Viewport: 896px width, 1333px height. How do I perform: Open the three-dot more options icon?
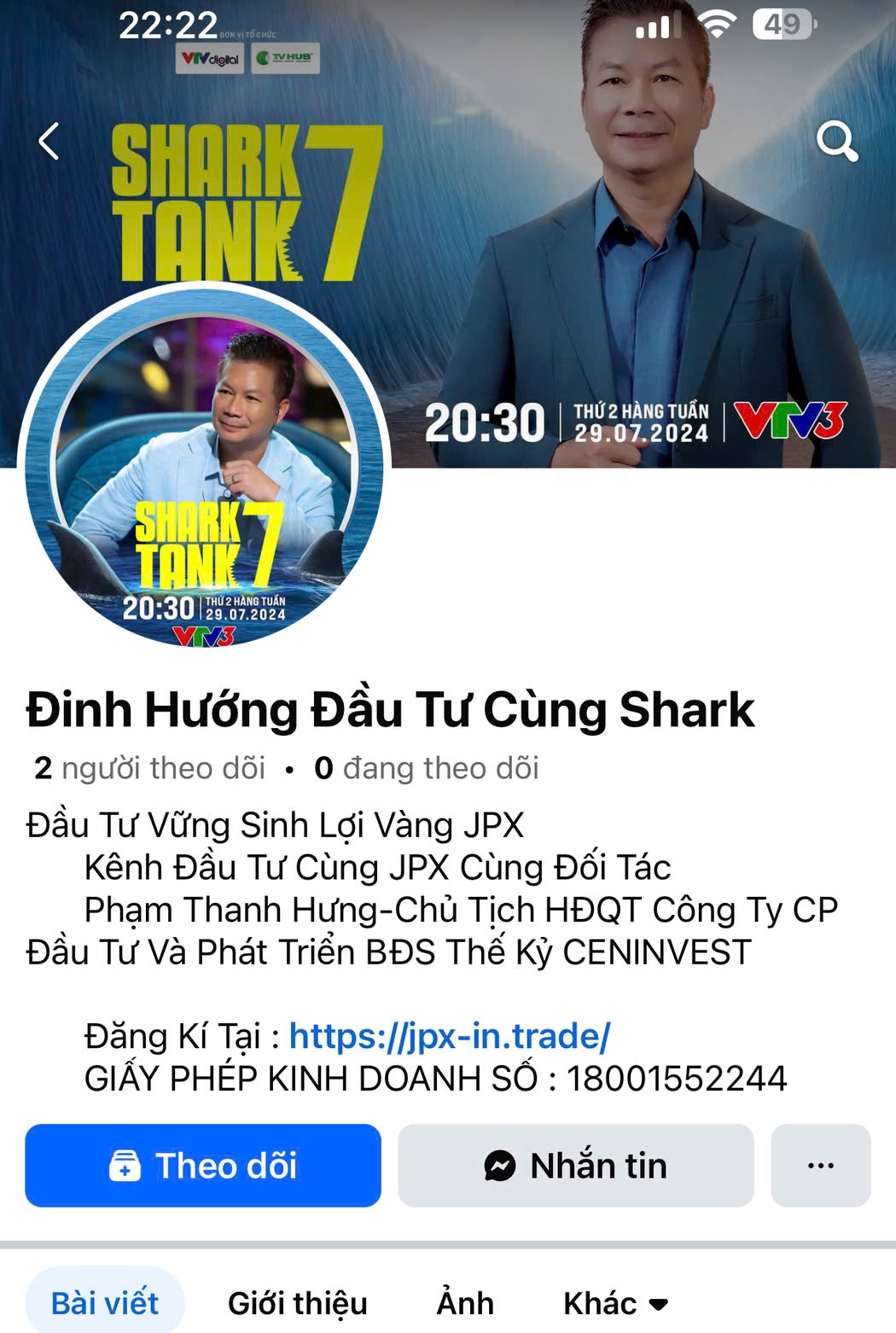pyautogui.click(x=819, y=1165)
